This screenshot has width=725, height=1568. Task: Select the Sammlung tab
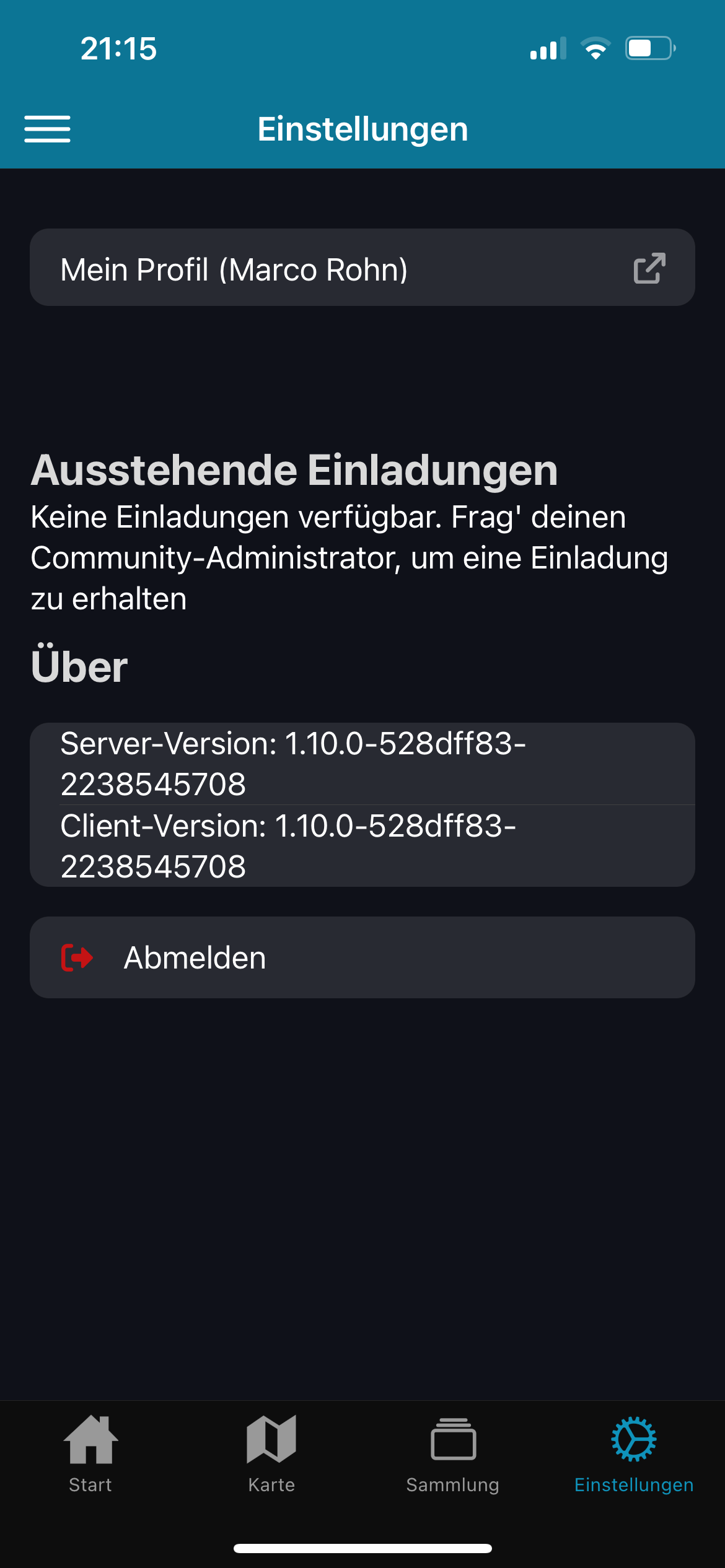[453, 1453]
